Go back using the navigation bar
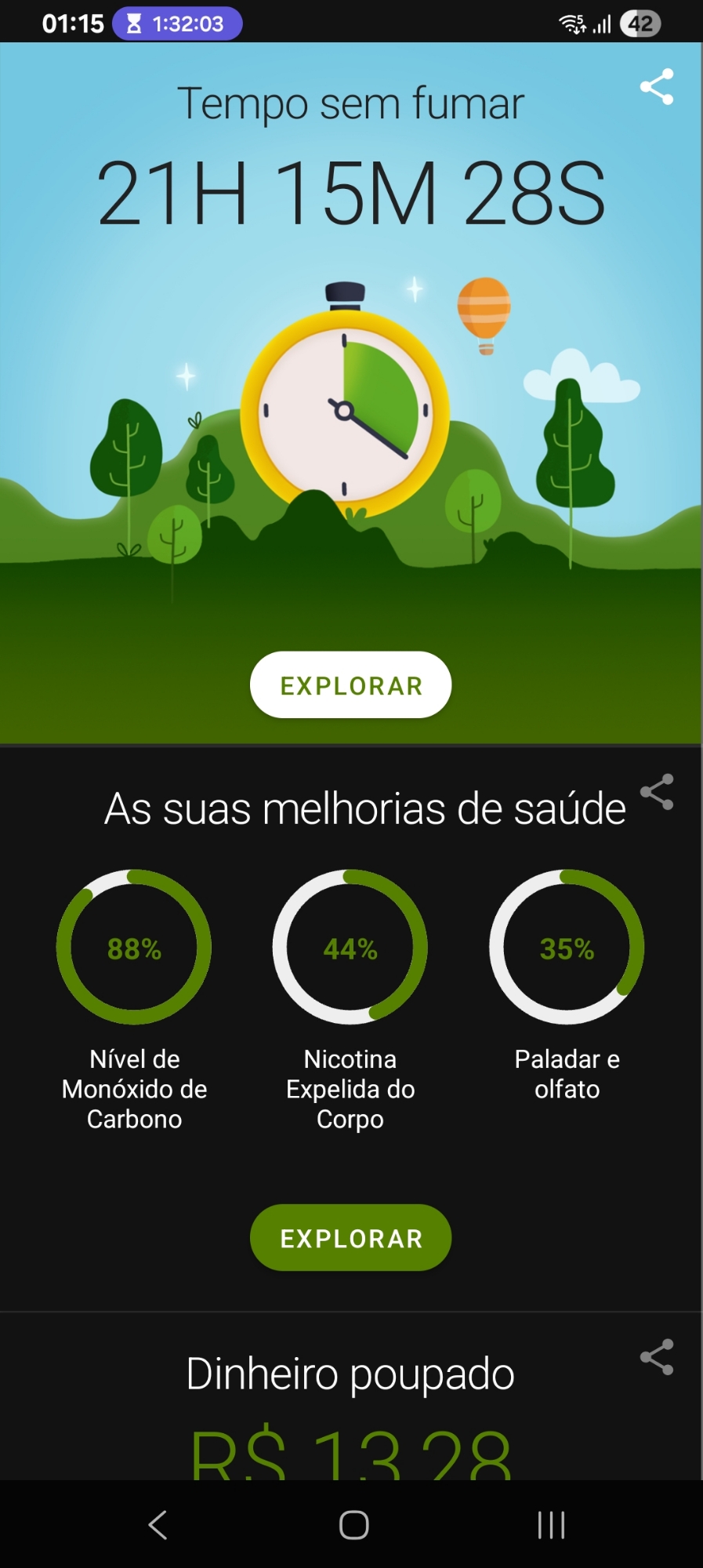This screenshot has width=703, height=1568. click(x=158, y=1525)
